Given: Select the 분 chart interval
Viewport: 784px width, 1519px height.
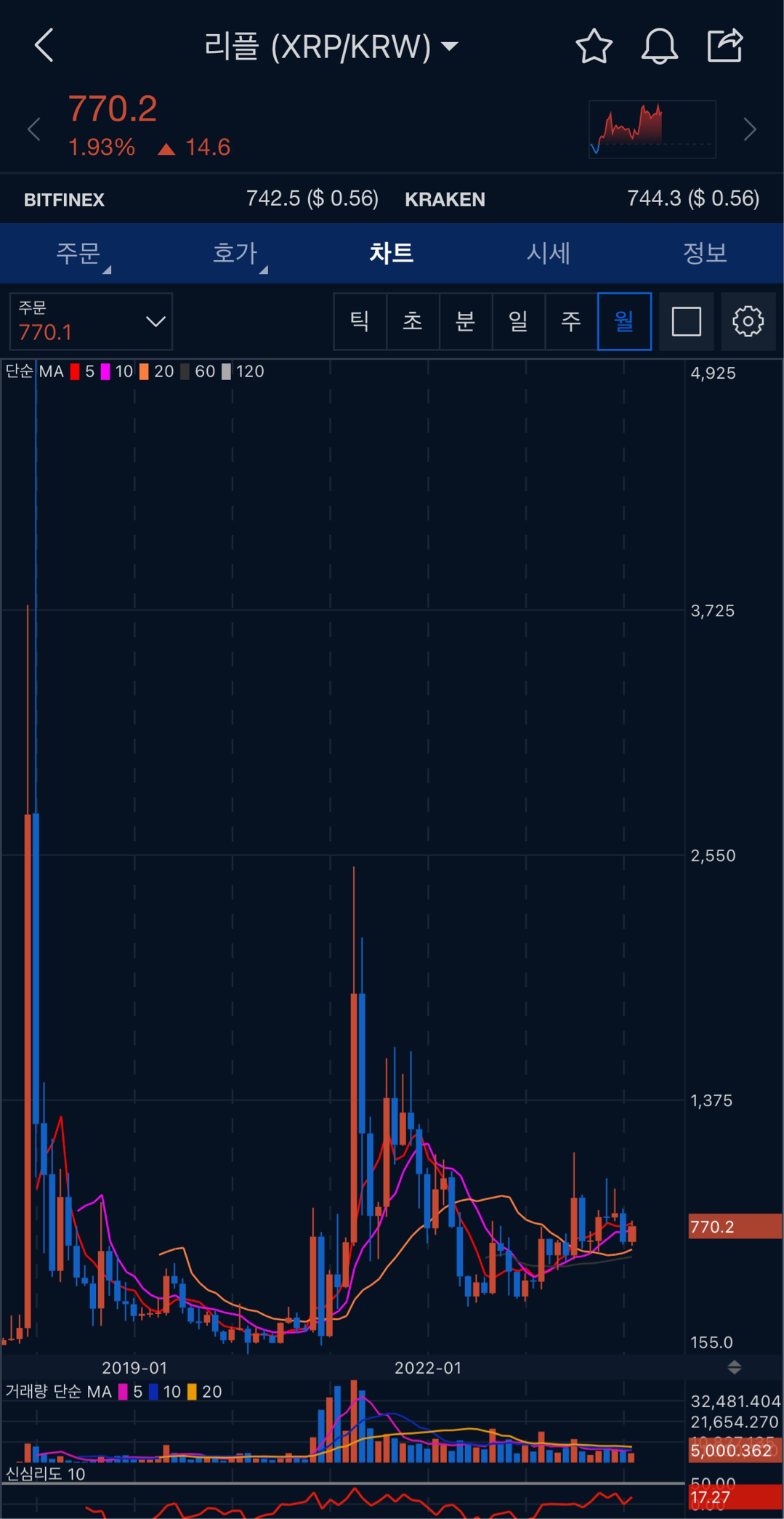Looking at the screenshot, I should 465,321.
